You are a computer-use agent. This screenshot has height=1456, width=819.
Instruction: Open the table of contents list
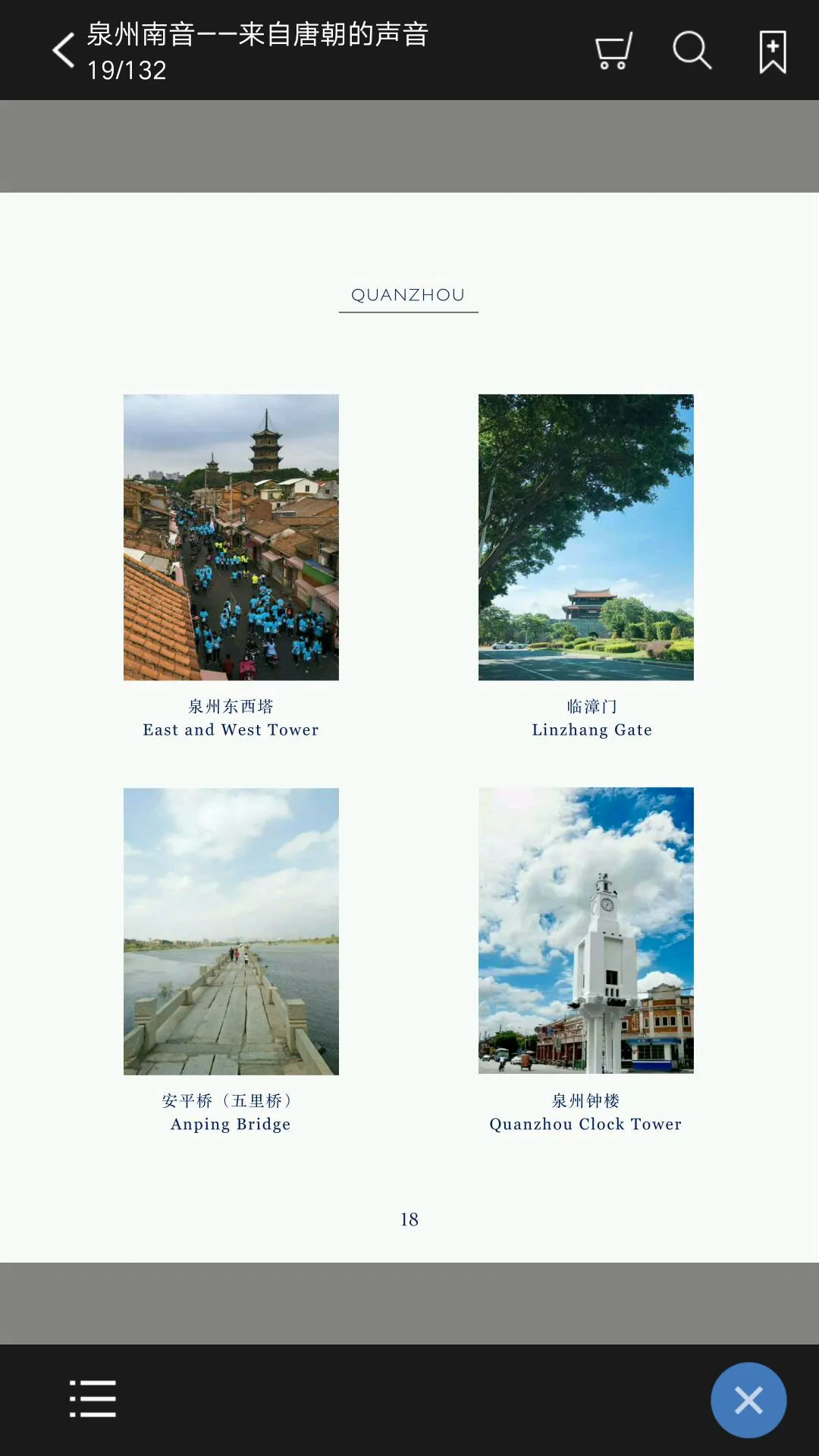click(x=93, y=1398)
